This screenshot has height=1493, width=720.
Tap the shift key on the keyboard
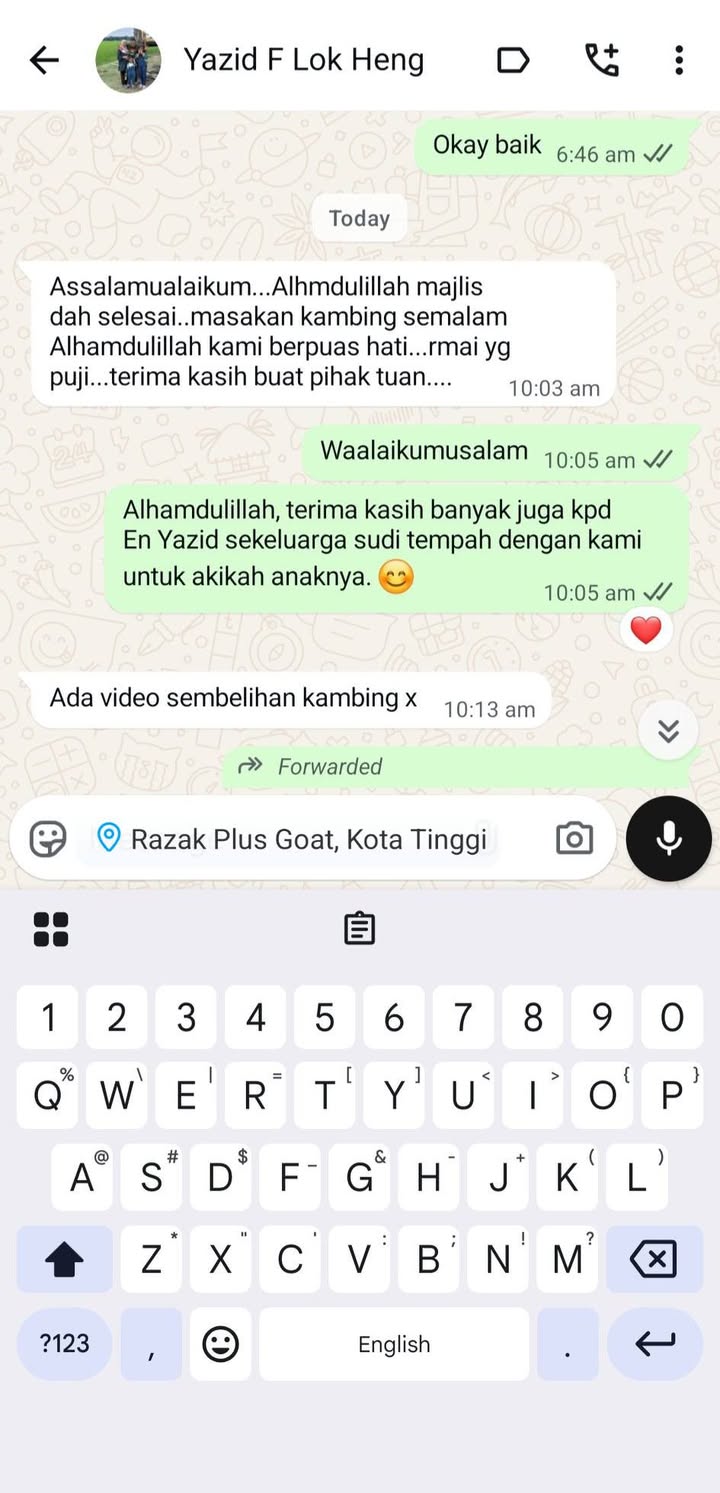click(65, 1259)
